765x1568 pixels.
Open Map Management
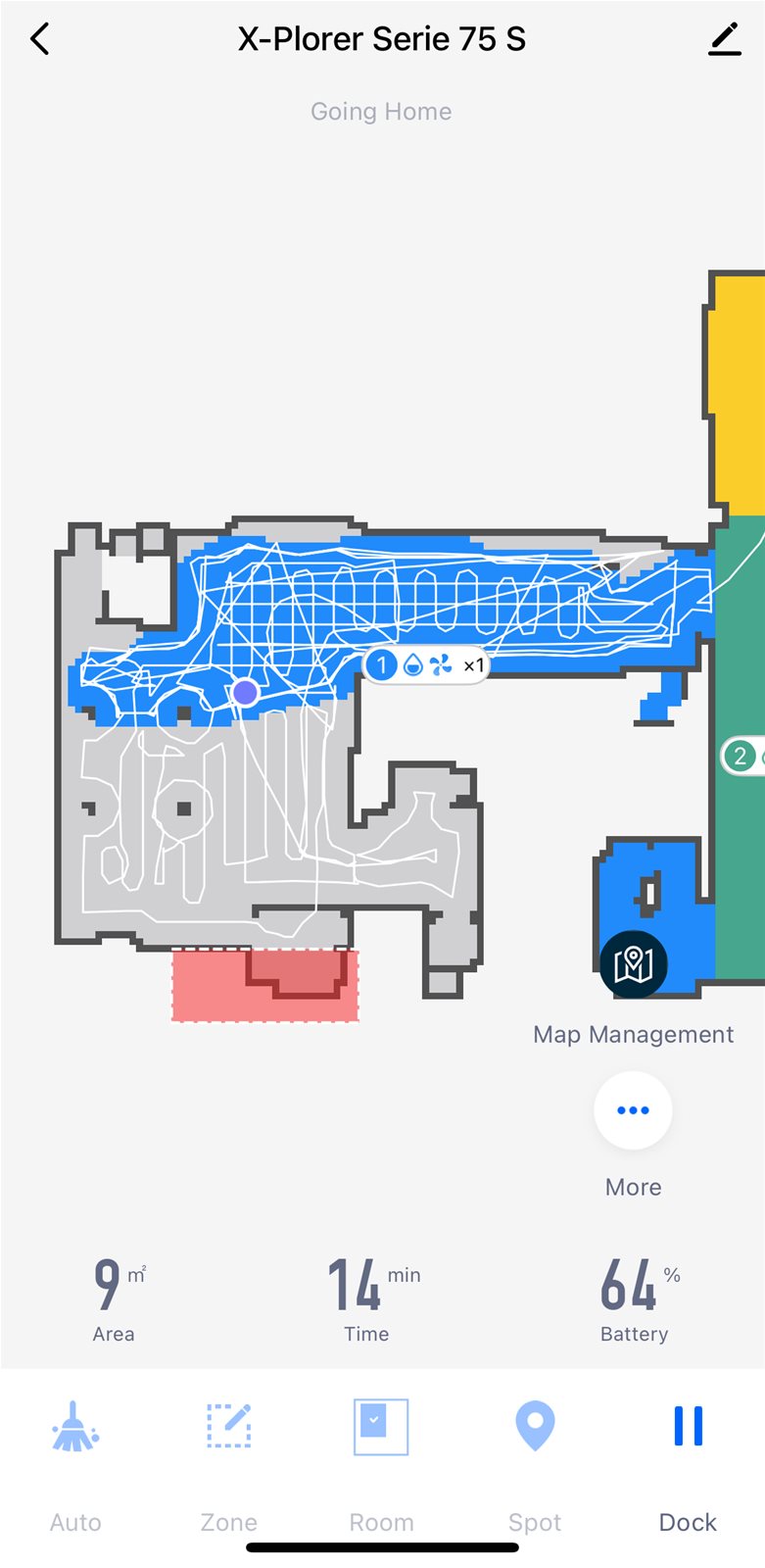(x=633, y=965)
